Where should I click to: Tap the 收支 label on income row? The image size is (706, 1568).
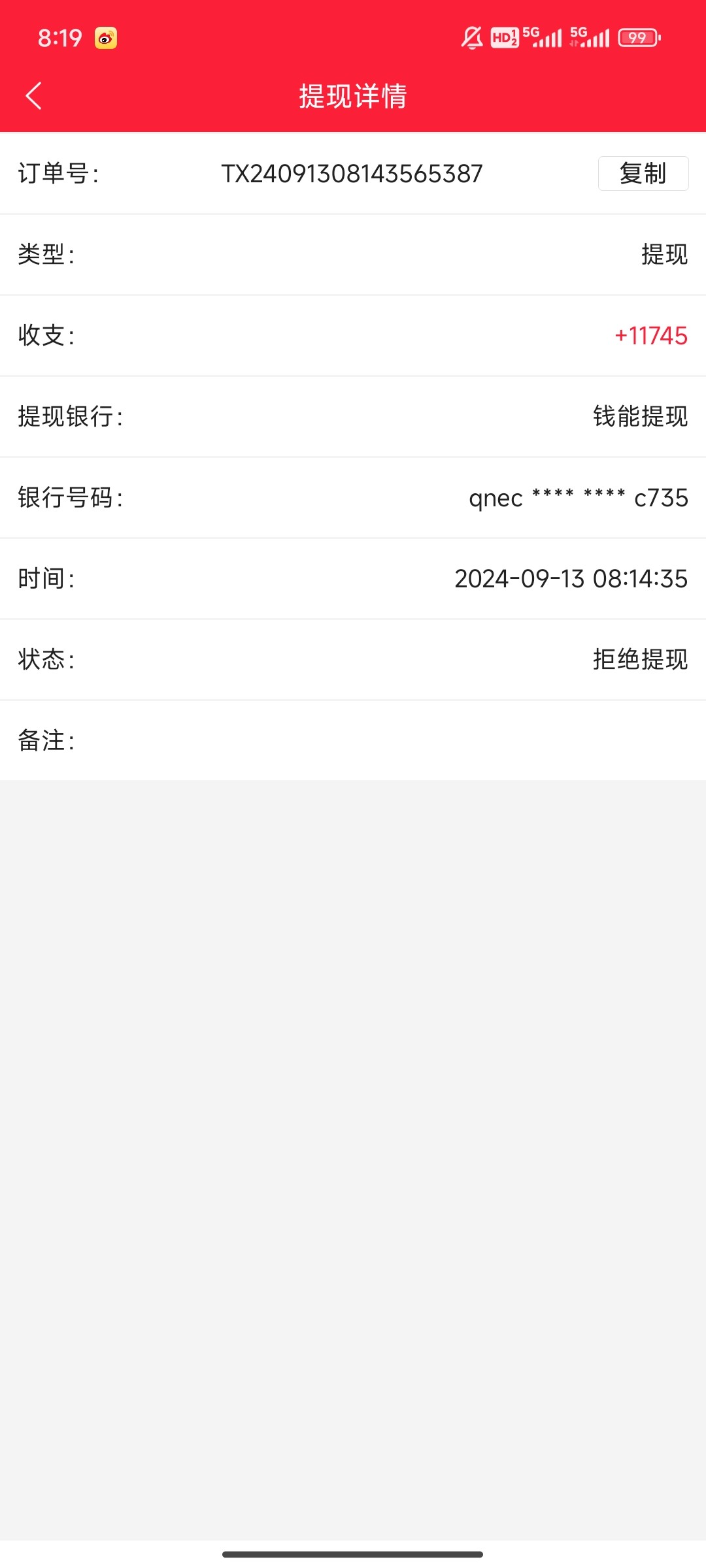44,336
